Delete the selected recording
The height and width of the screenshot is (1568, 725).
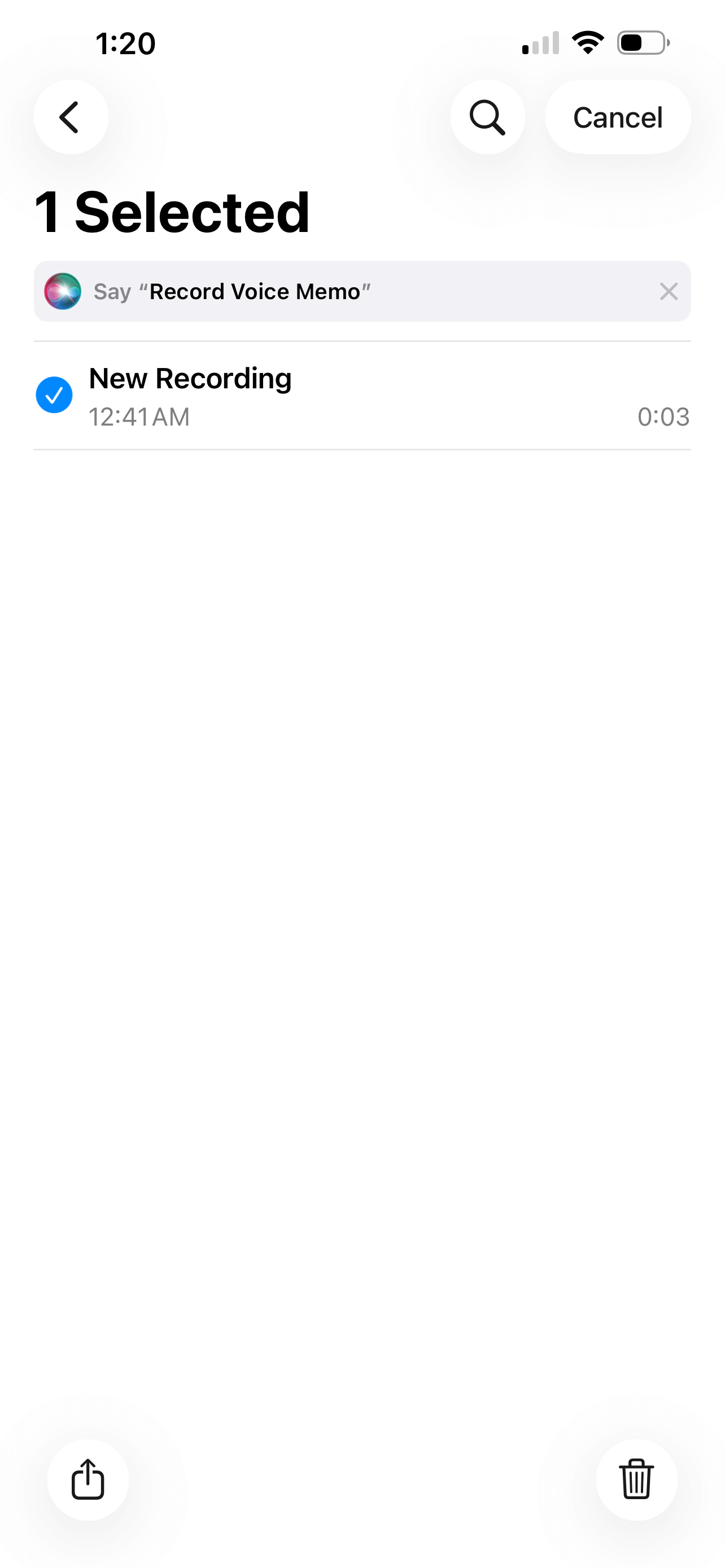point(636,1479)
